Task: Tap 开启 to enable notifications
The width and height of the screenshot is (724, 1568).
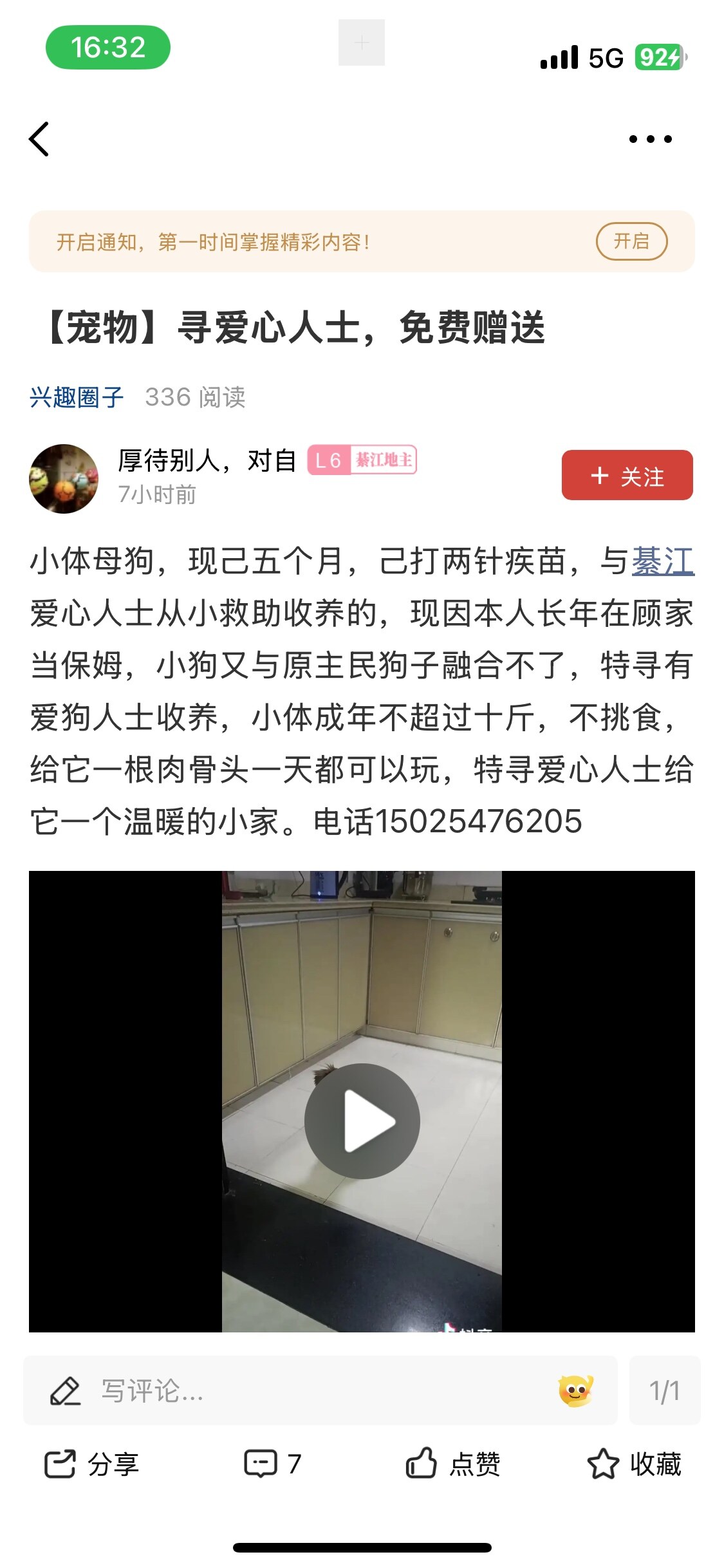Action: pyautogui.click(x=631, y=241)
